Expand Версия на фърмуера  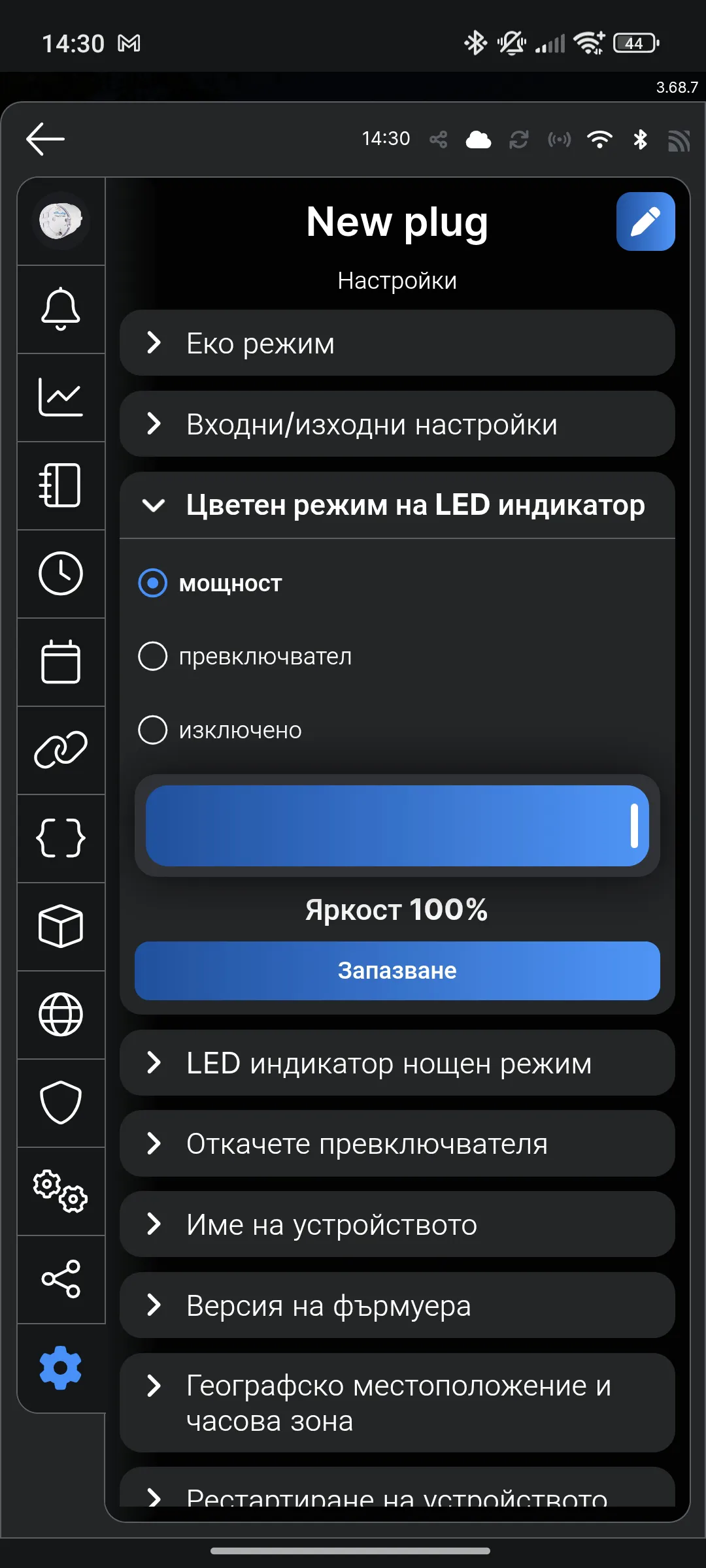[397, 1305]
